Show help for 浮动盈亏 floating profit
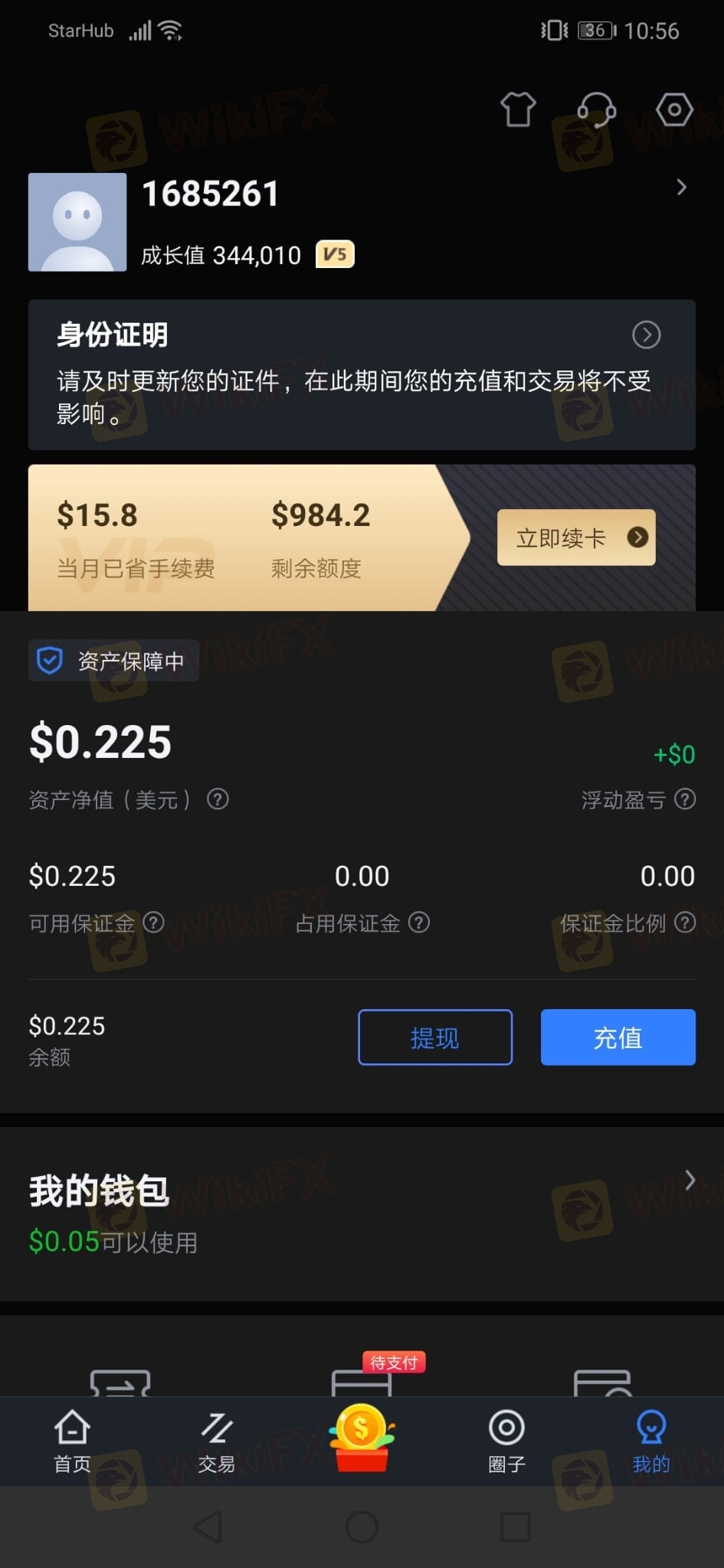 pos(685,799)
